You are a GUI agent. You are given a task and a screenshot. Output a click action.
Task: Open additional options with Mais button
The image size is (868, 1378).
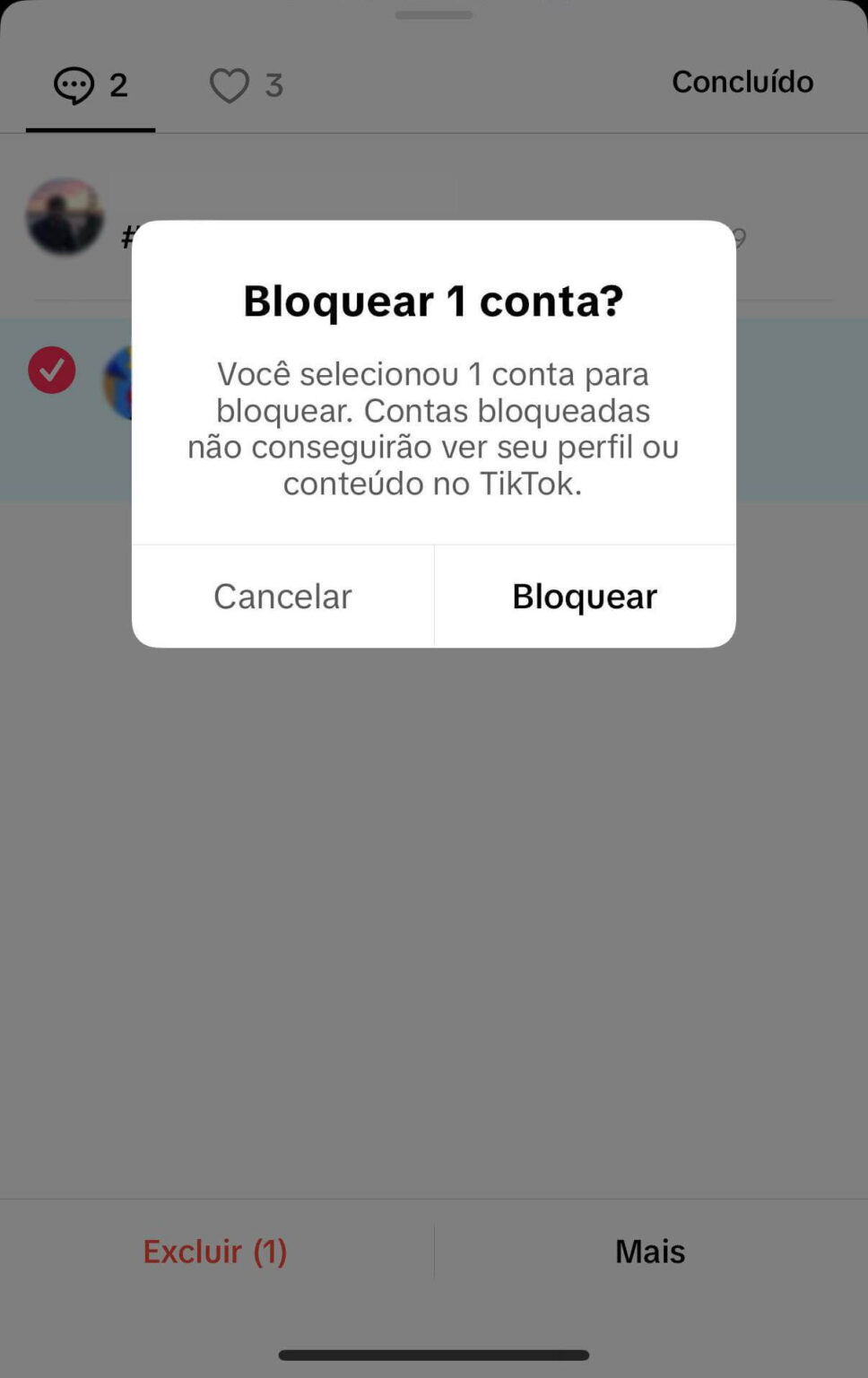tap(649, 1251)
